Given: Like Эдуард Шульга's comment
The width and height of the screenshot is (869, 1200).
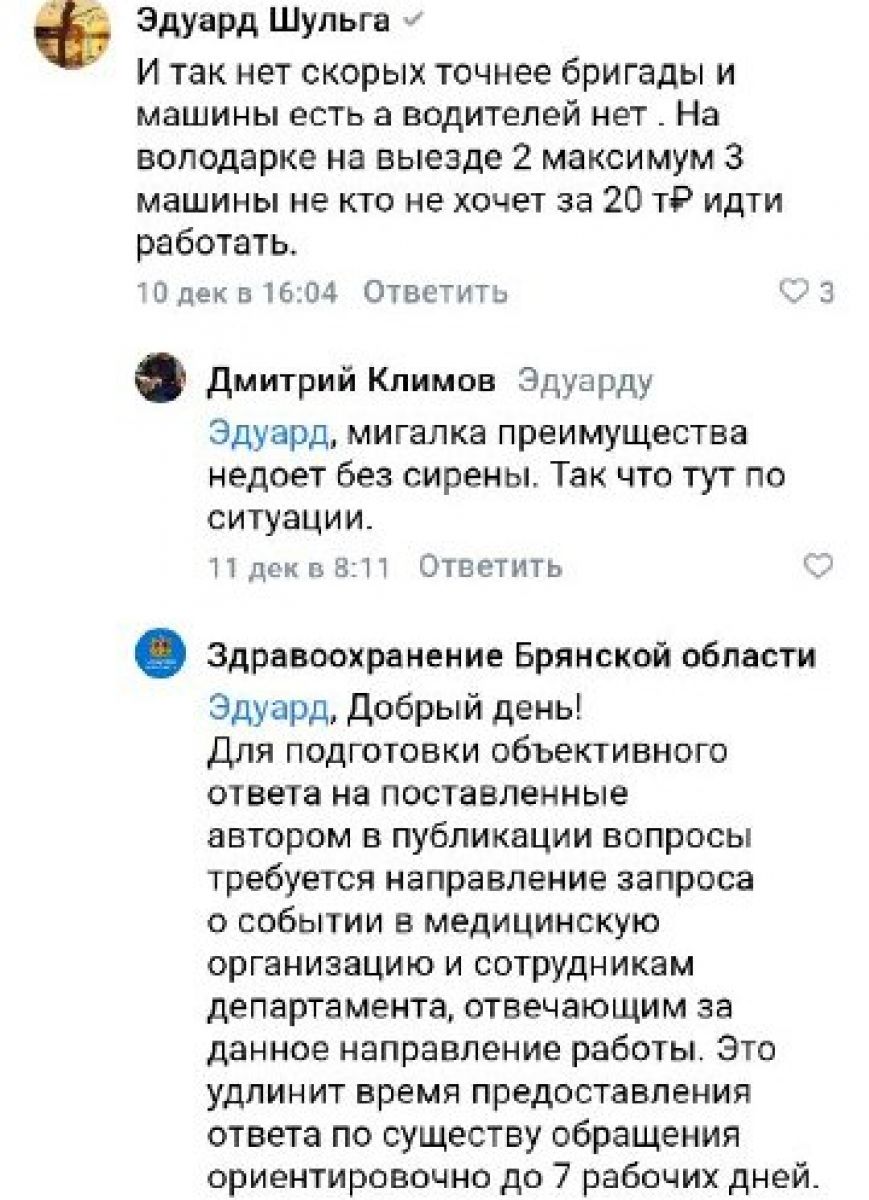Looking at the screenshot, I should point(794,292).
